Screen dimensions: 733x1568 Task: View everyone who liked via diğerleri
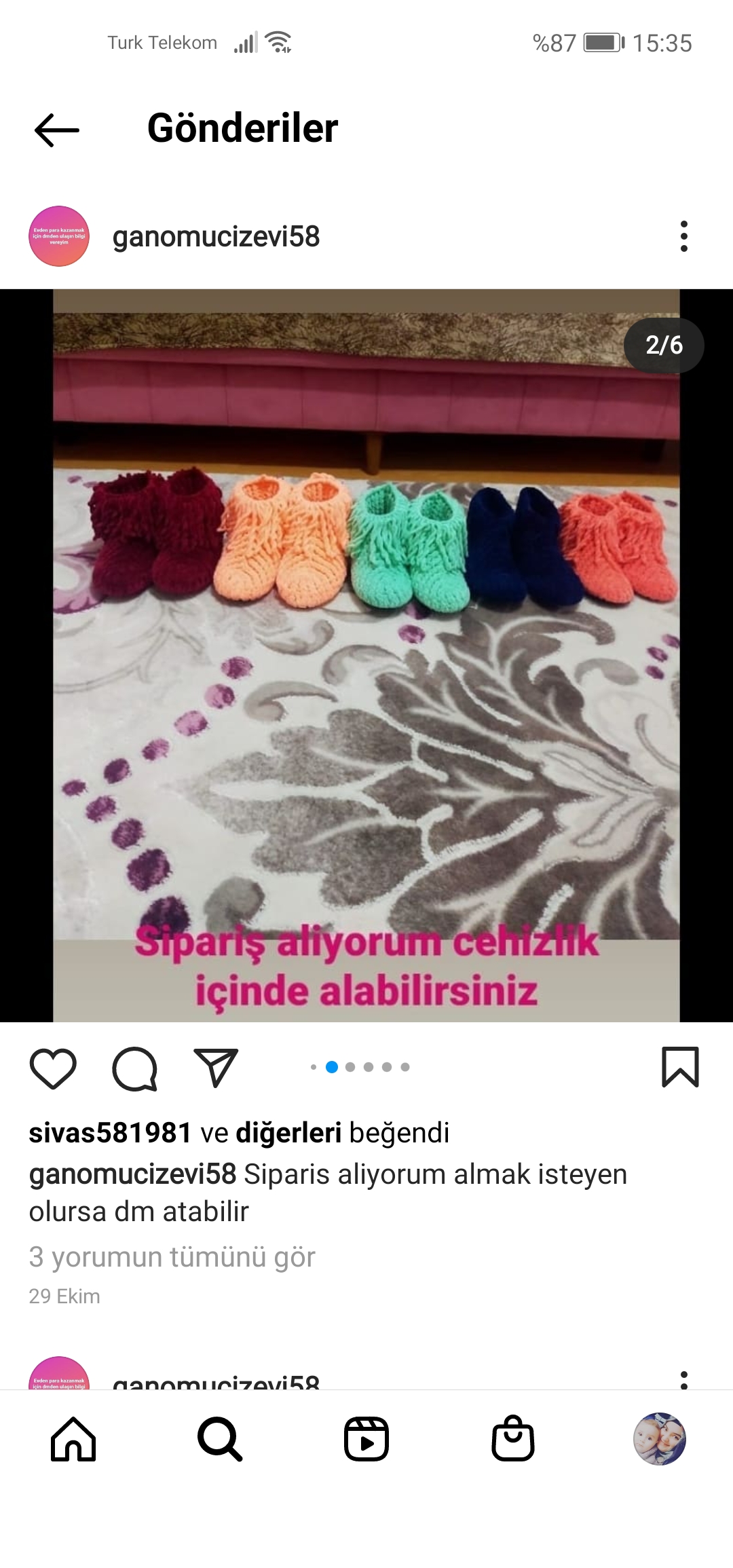tap(288, 1133)
